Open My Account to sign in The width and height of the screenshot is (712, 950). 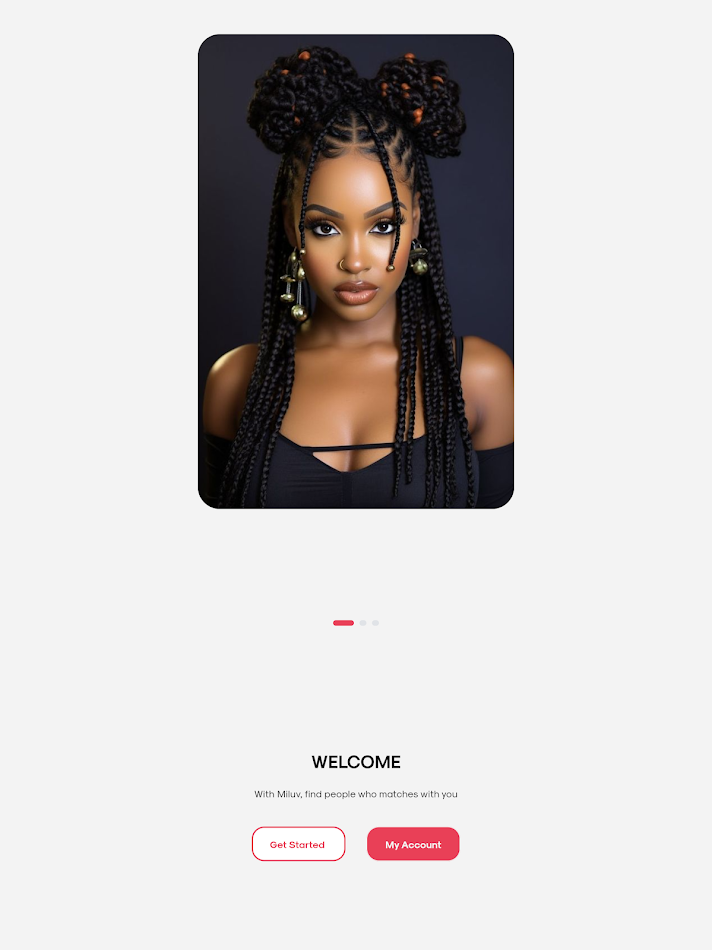pyautogui.click(x=413, y=844)
